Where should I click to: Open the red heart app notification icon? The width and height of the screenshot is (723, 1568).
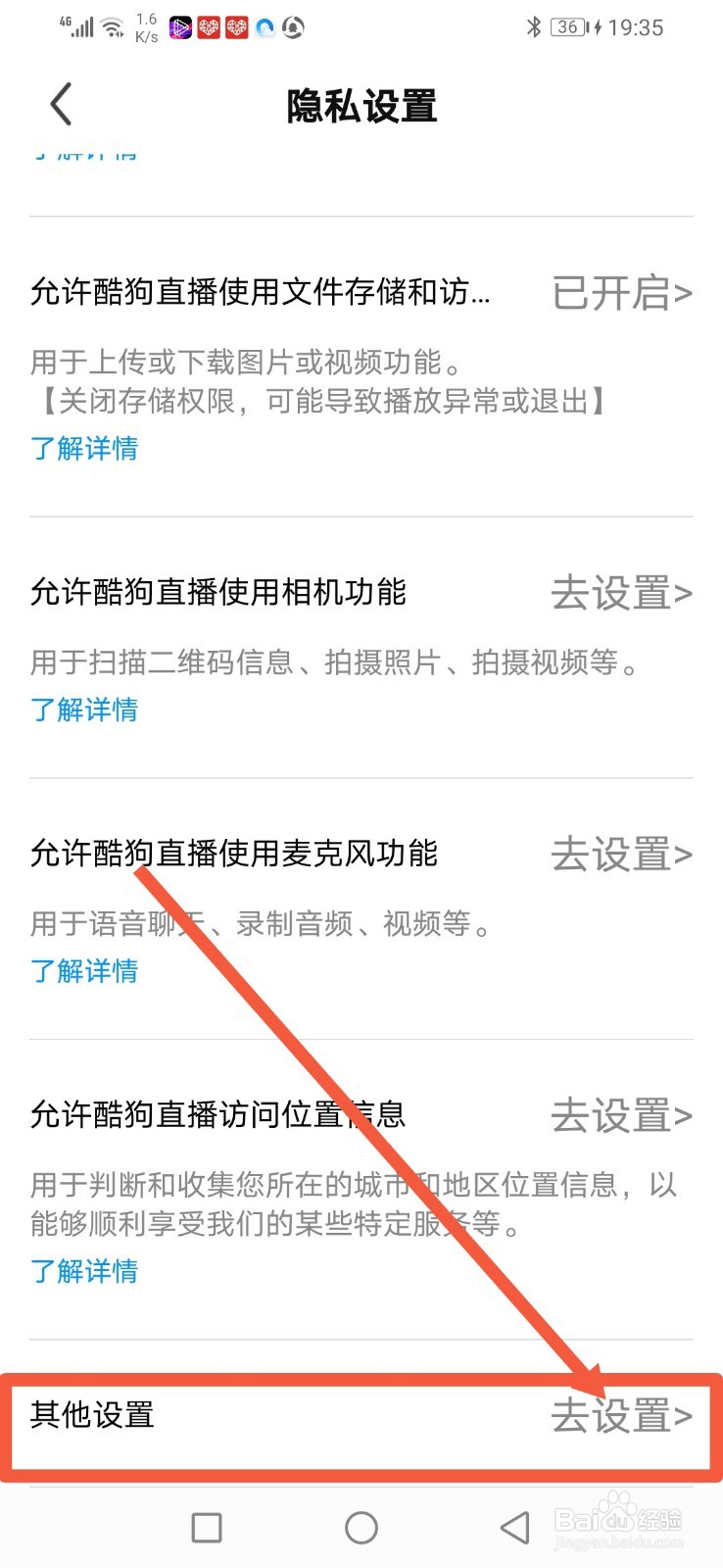[208, 27]
